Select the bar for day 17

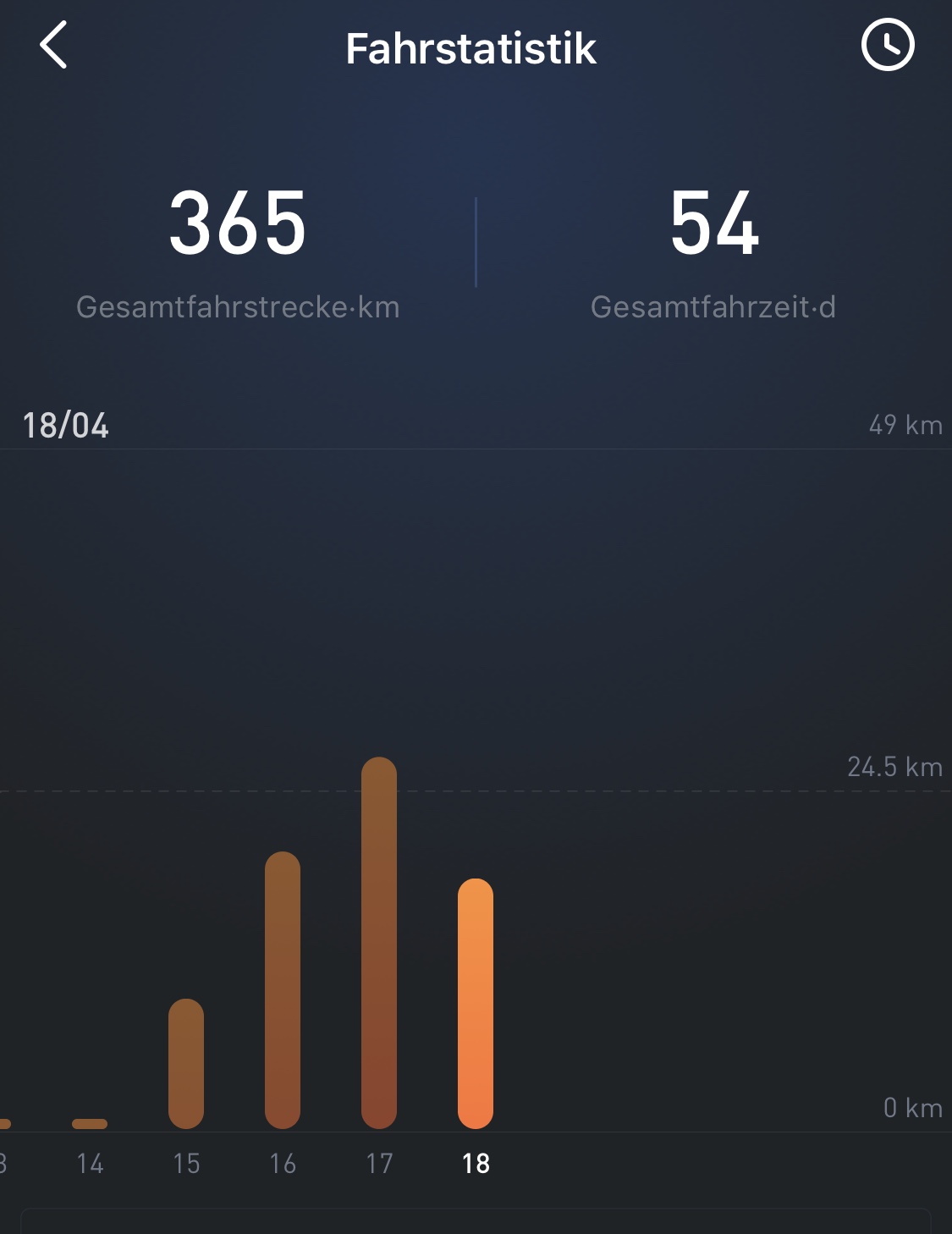tap(379, 942)
